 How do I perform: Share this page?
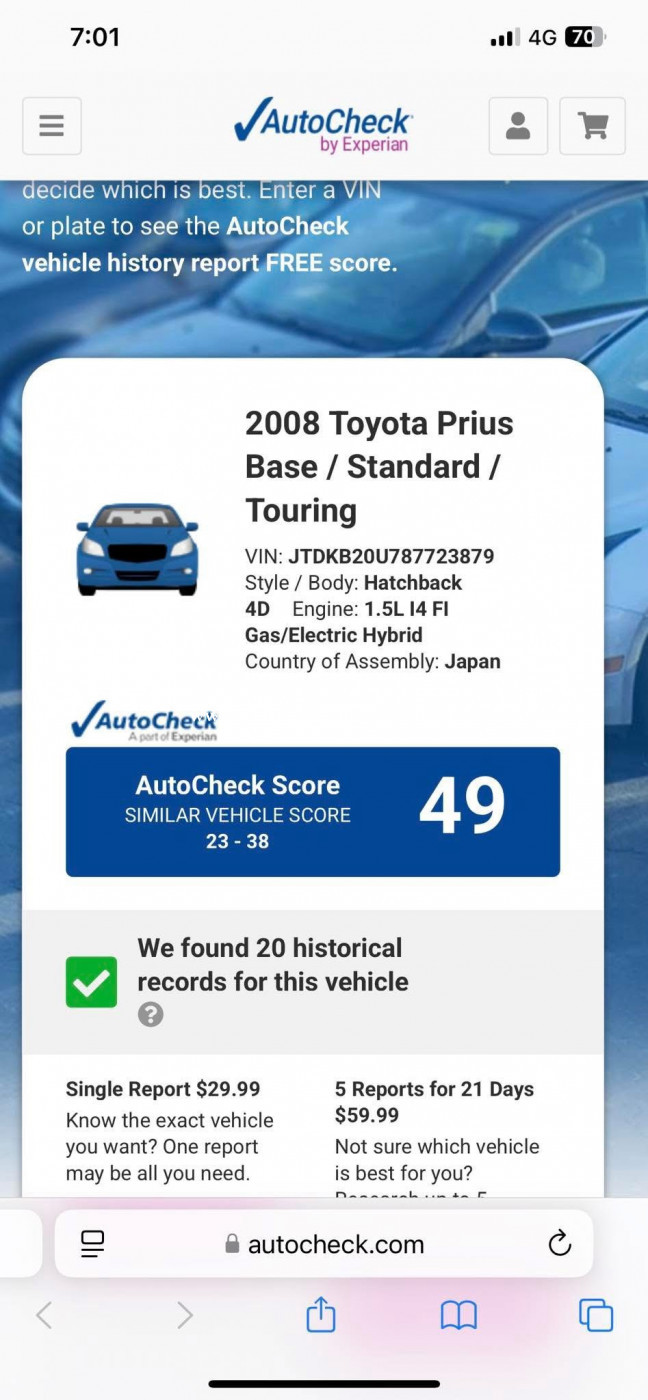coord(320,1314)
